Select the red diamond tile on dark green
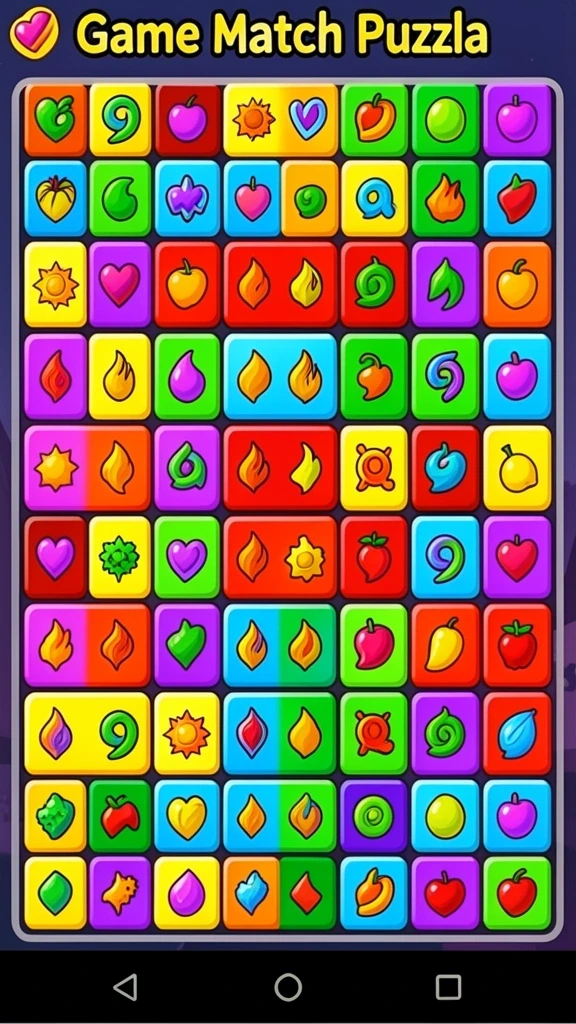 [x=308, y=893]
